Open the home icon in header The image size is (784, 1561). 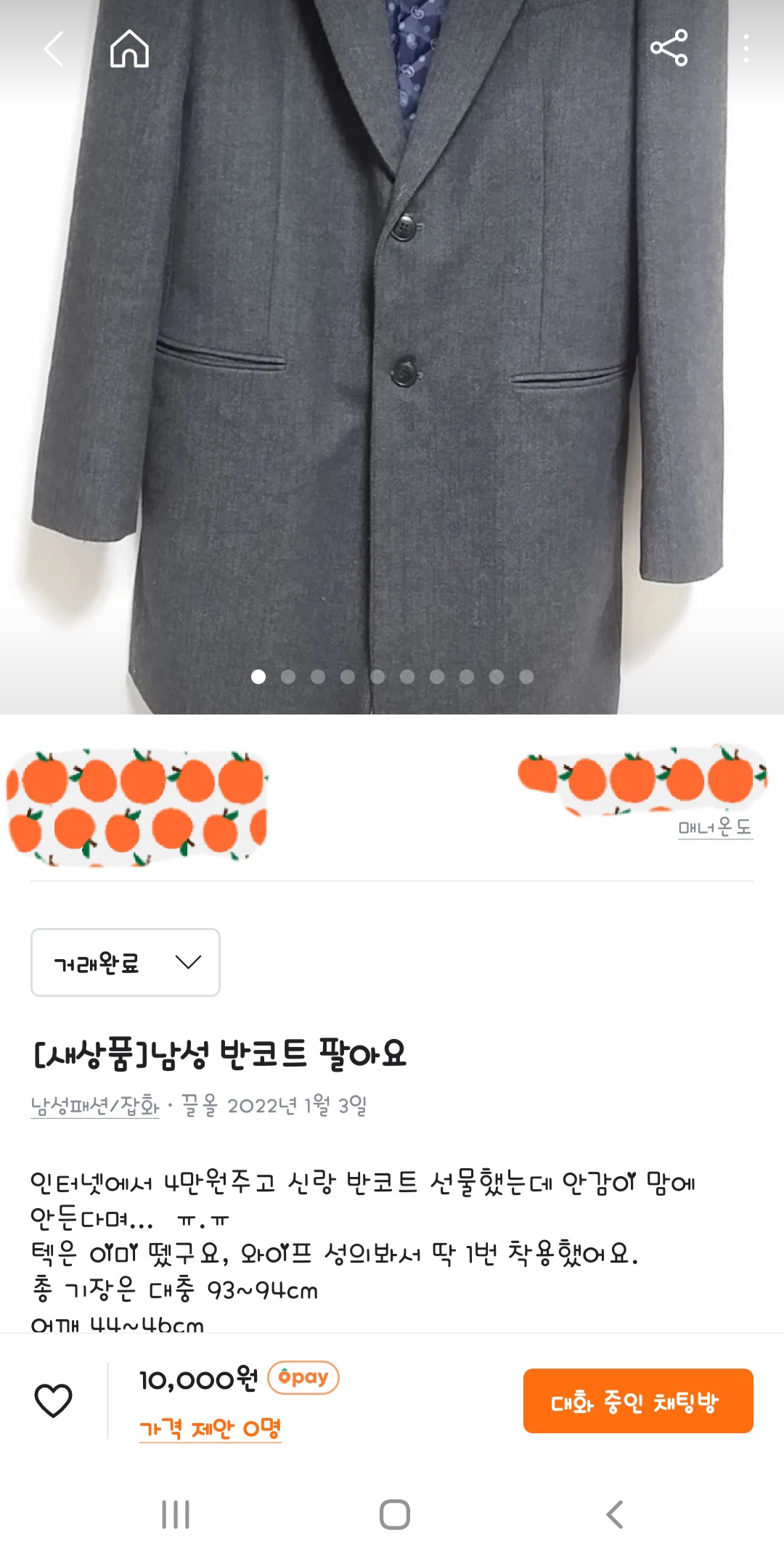click(x=129, y=49)
